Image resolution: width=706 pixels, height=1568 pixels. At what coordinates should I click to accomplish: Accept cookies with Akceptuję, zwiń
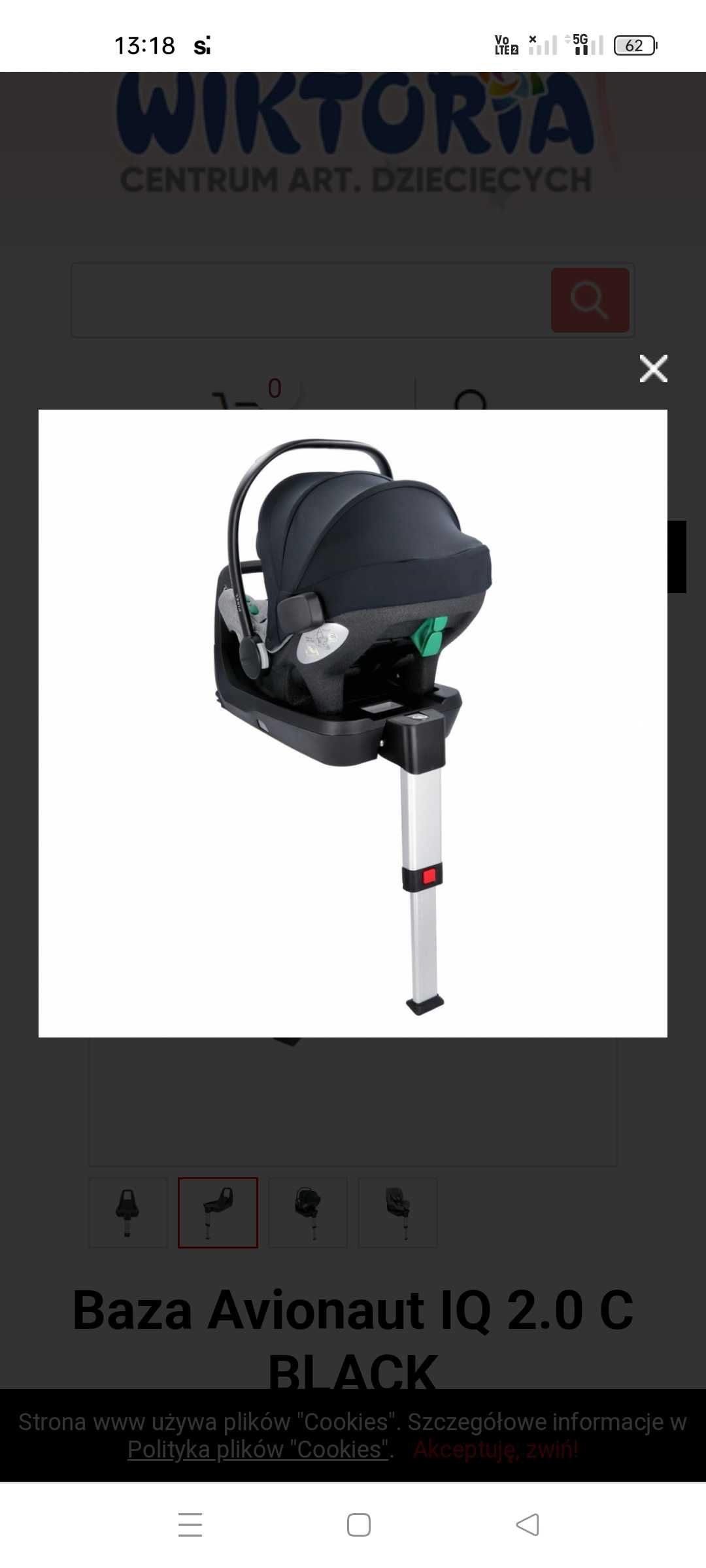pyautogui.click(x=496, y=1449)
